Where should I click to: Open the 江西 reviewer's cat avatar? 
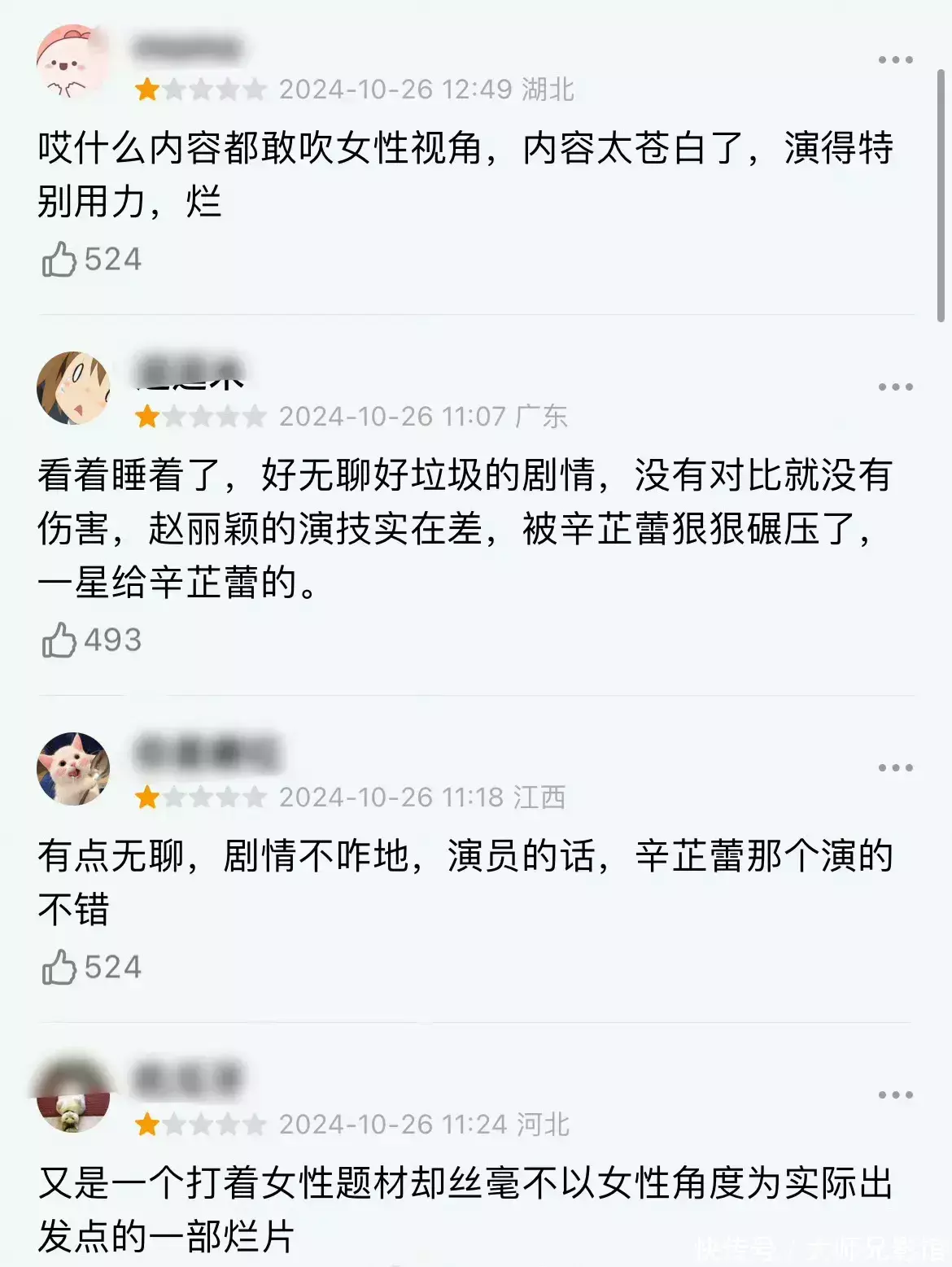coord(73,769)
